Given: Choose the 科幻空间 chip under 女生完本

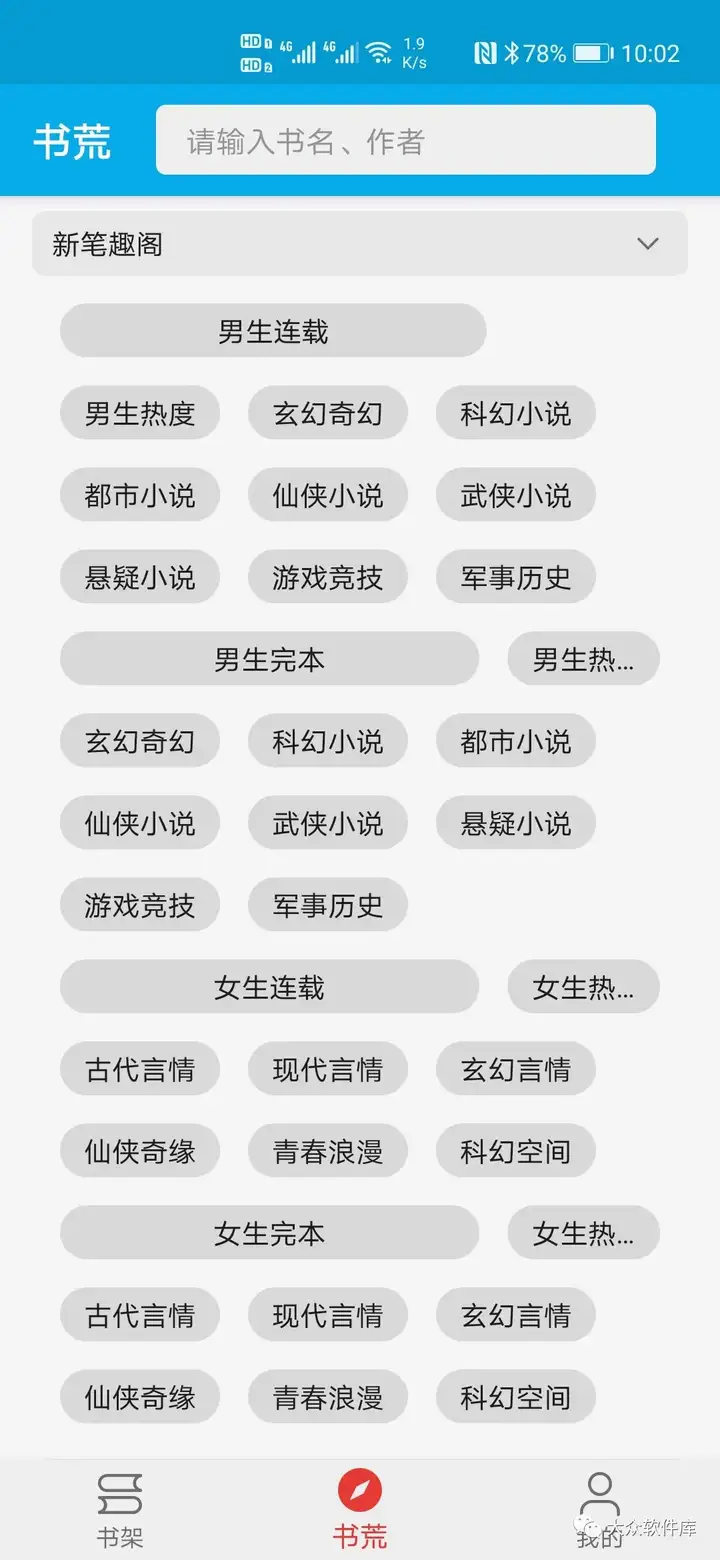Looking at the screenshot, I should [x=515, y=1397].
